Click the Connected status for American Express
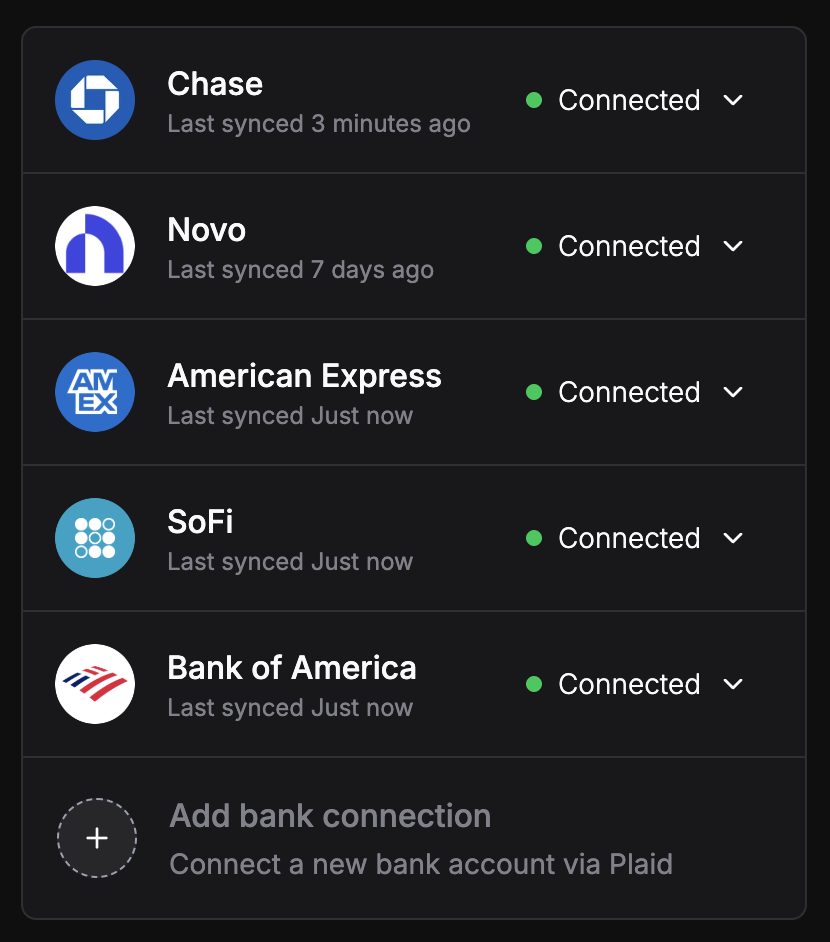Image resolution: width=830 pixels, height=942 pixels. click(628, 392)
